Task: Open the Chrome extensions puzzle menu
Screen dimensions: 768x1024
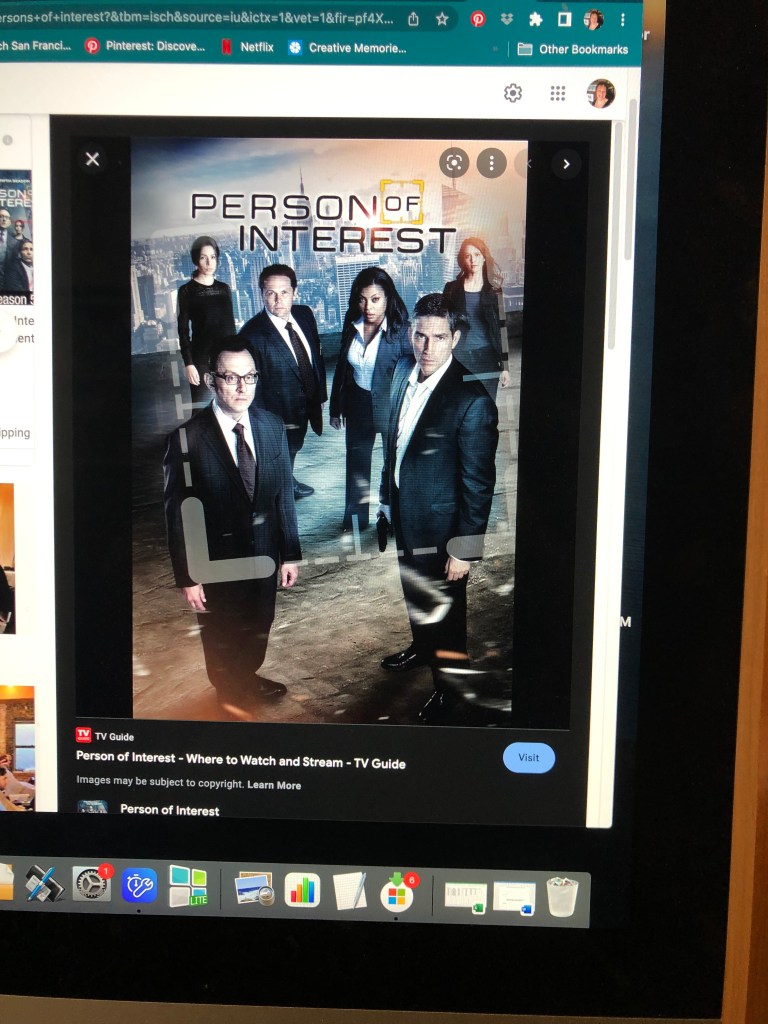Action: click(536, 19)
